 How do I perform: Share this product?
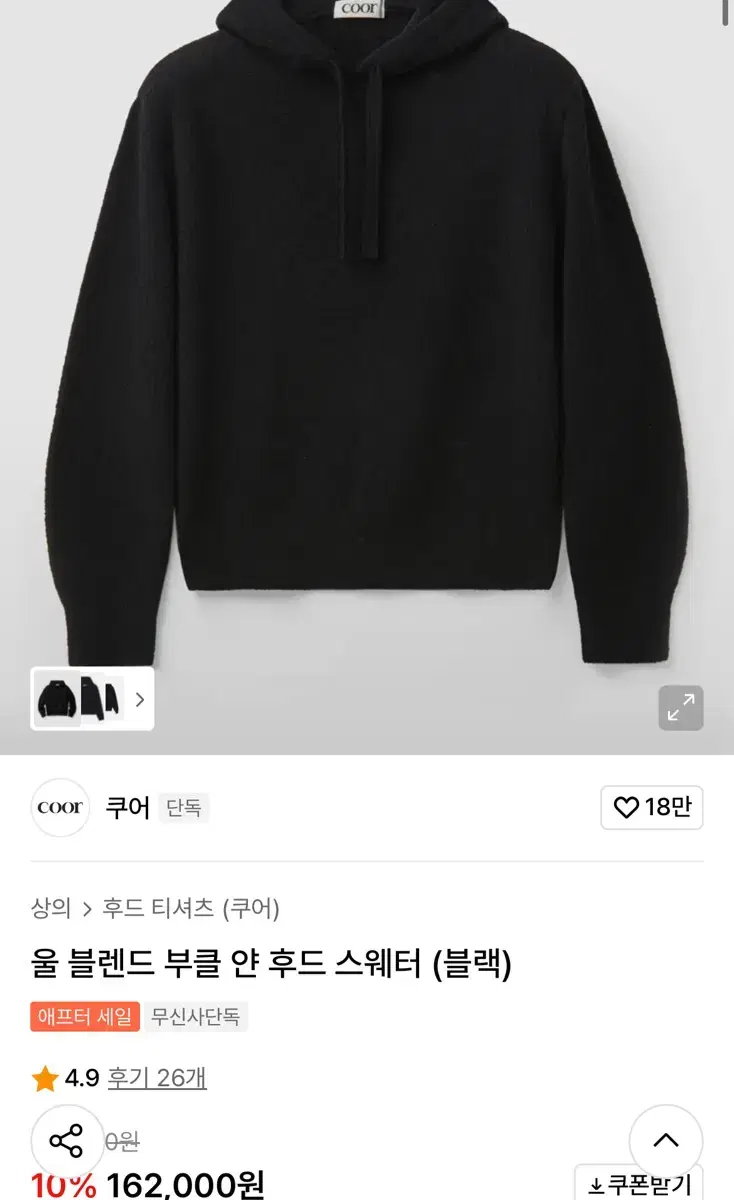click(x=67, y=1141)
